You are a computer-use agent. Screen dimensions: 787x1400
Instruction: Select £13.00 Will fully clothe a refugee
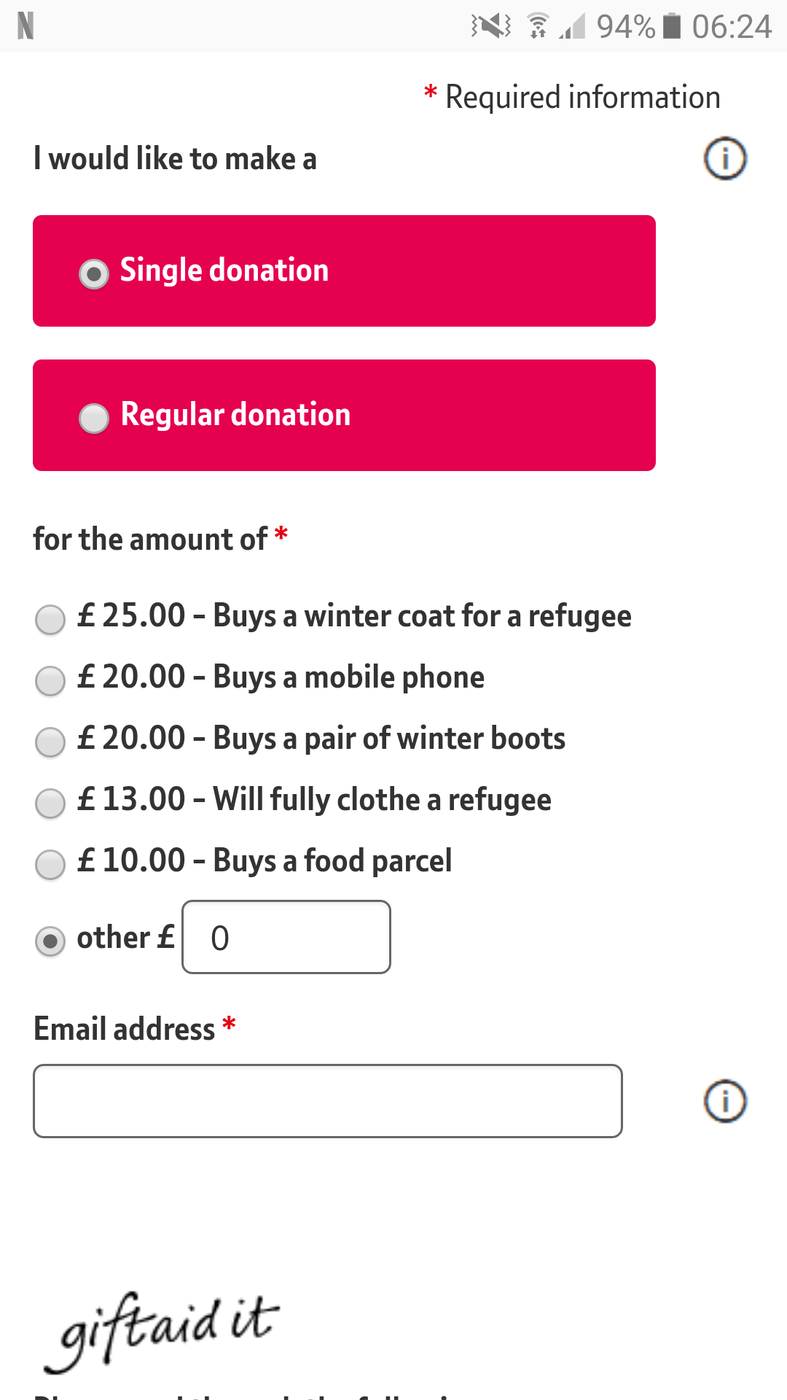point(50,803)
